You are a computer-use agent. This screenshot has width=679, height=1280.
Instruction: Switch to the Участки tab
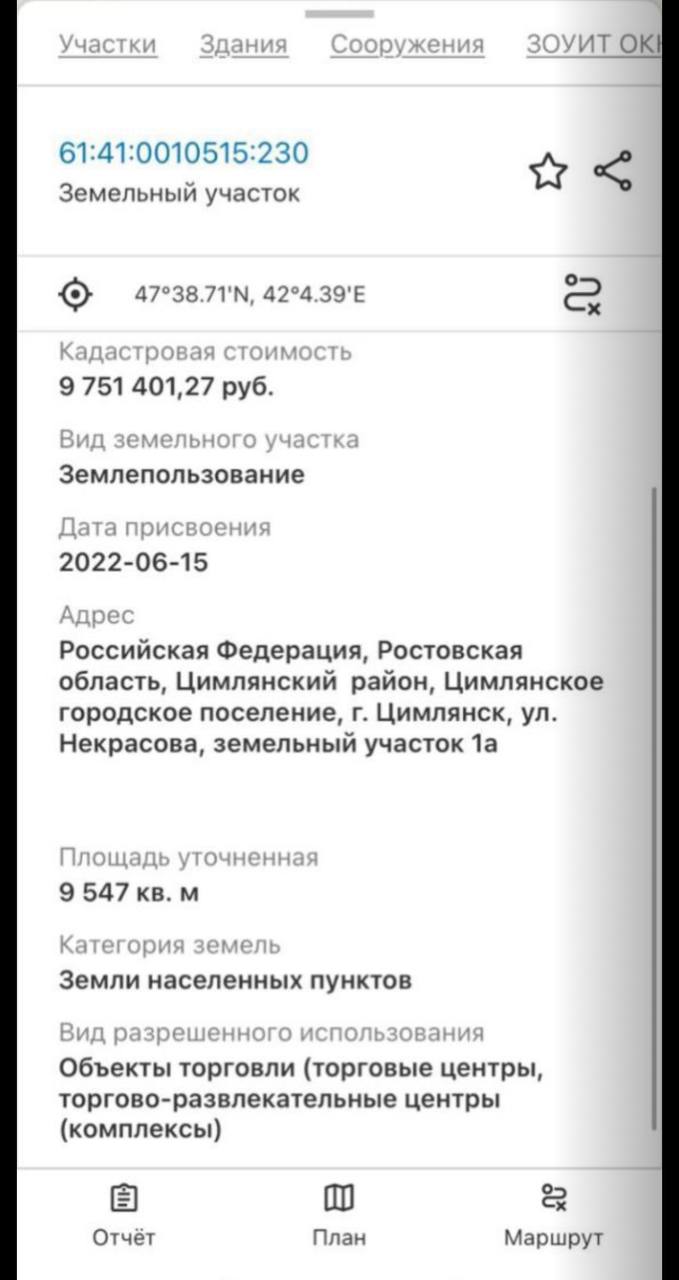click(x=107, y=45)
